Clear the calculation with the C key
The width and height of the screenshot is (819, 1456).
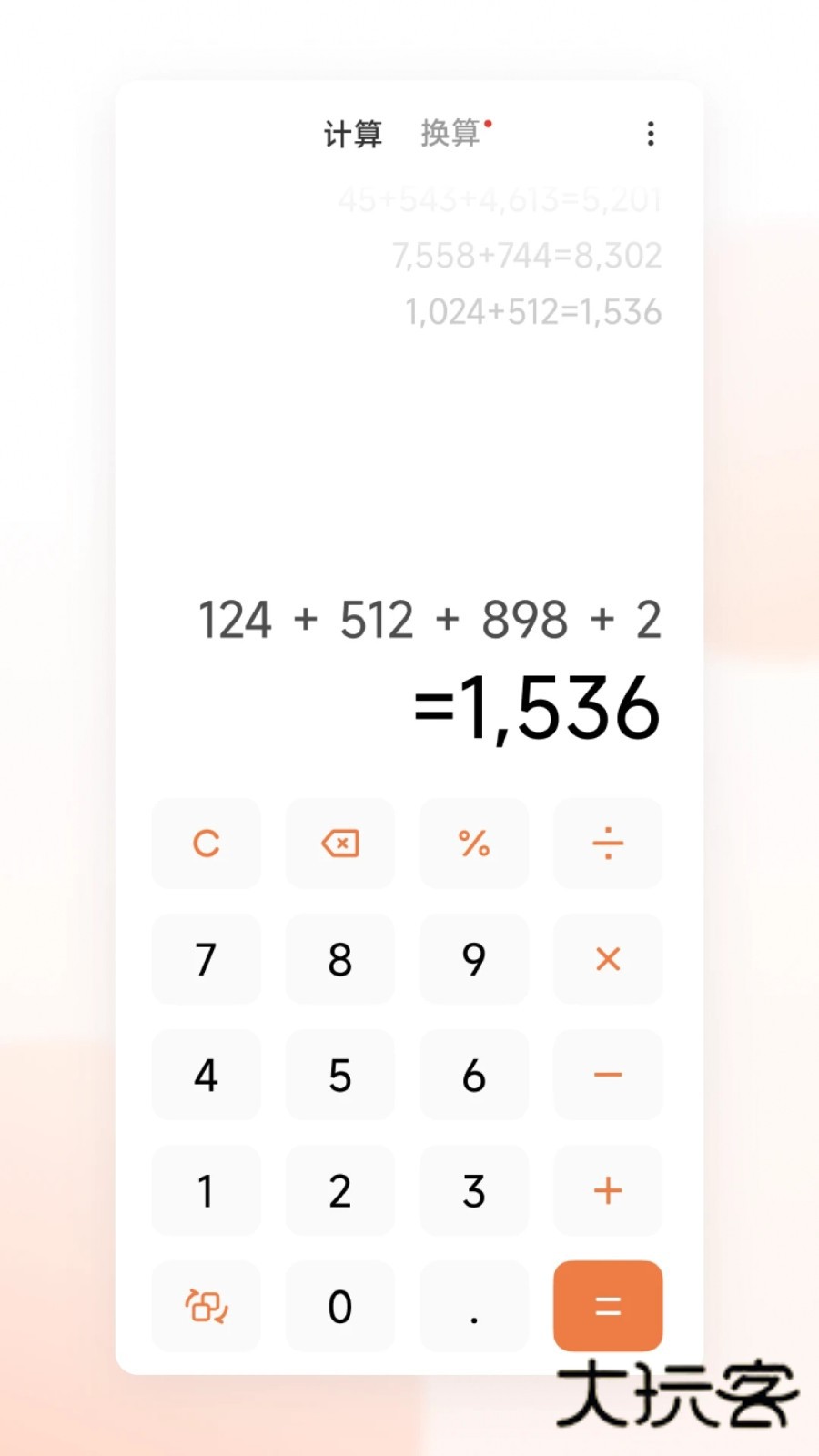coord(207,844)
